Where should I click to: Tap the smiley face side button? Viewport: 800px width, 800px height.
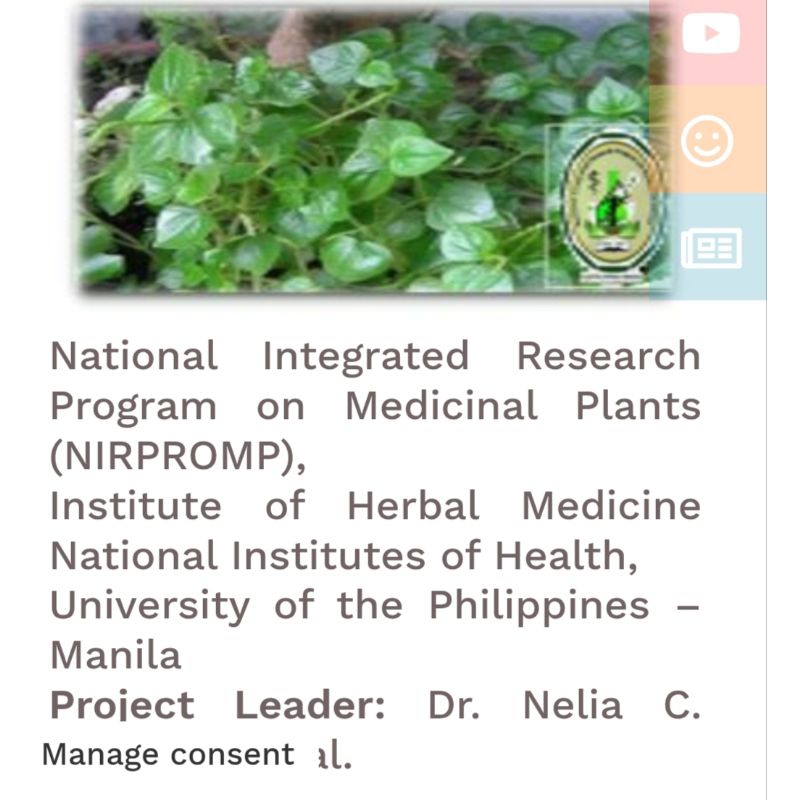pos(707,141)
